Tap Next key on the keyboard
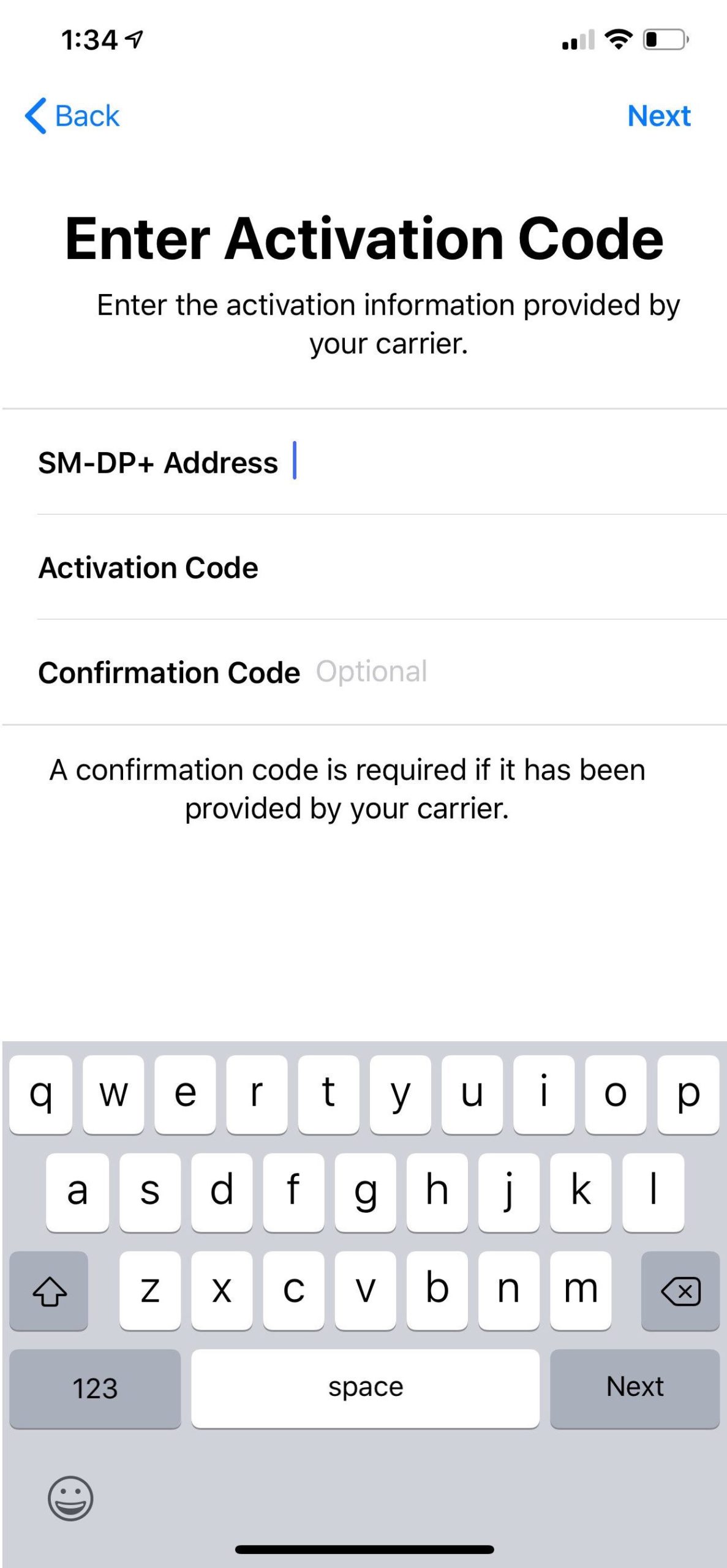 635,1387
